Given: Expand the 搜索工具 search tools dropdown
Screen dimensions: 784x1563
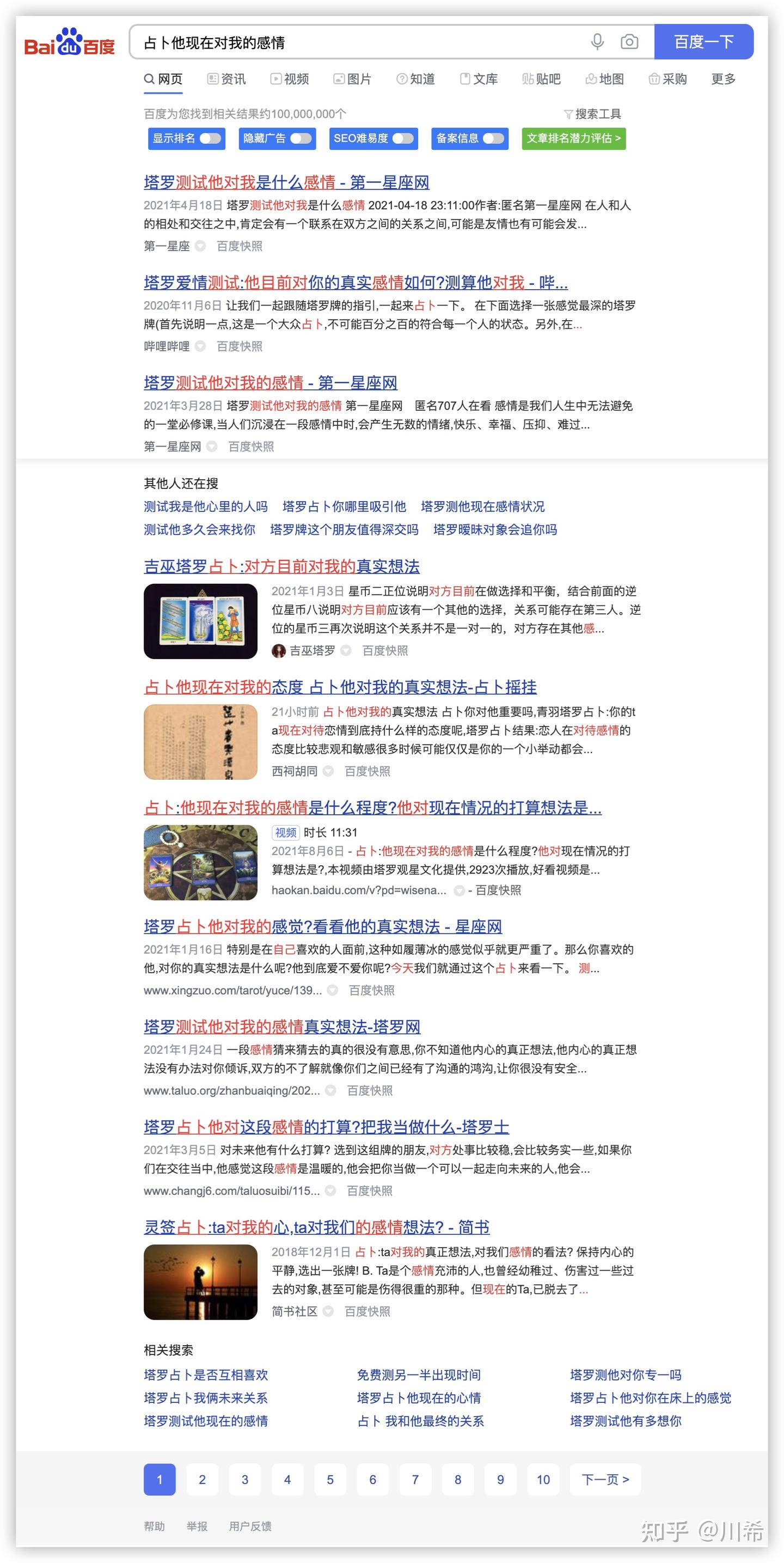Looking at the screenshot, I should (x=593, y=114).
